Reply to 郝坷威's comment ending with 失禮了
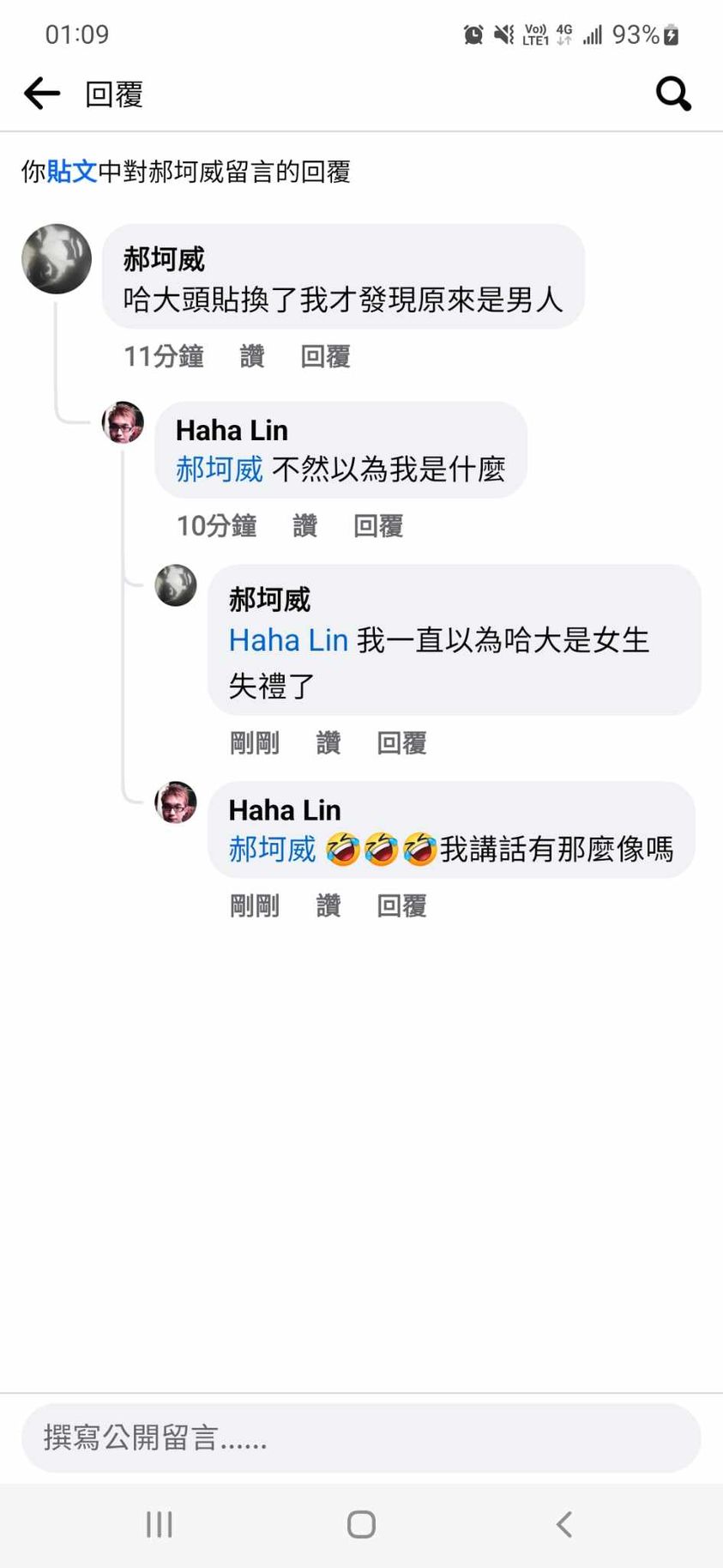Viewport: 723px width, 1568px height. tap(401, 742)
